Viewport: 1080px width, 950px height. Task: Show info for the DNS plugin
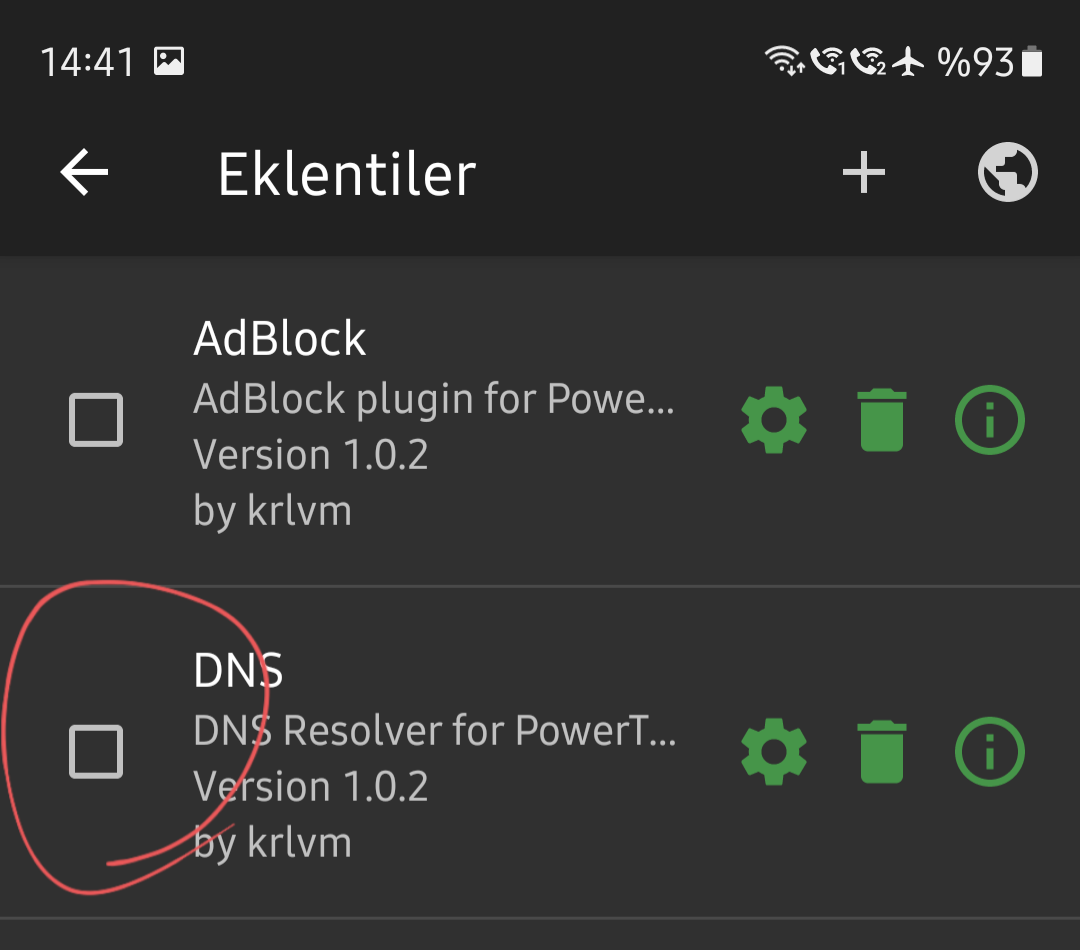[x=990, y=752]
